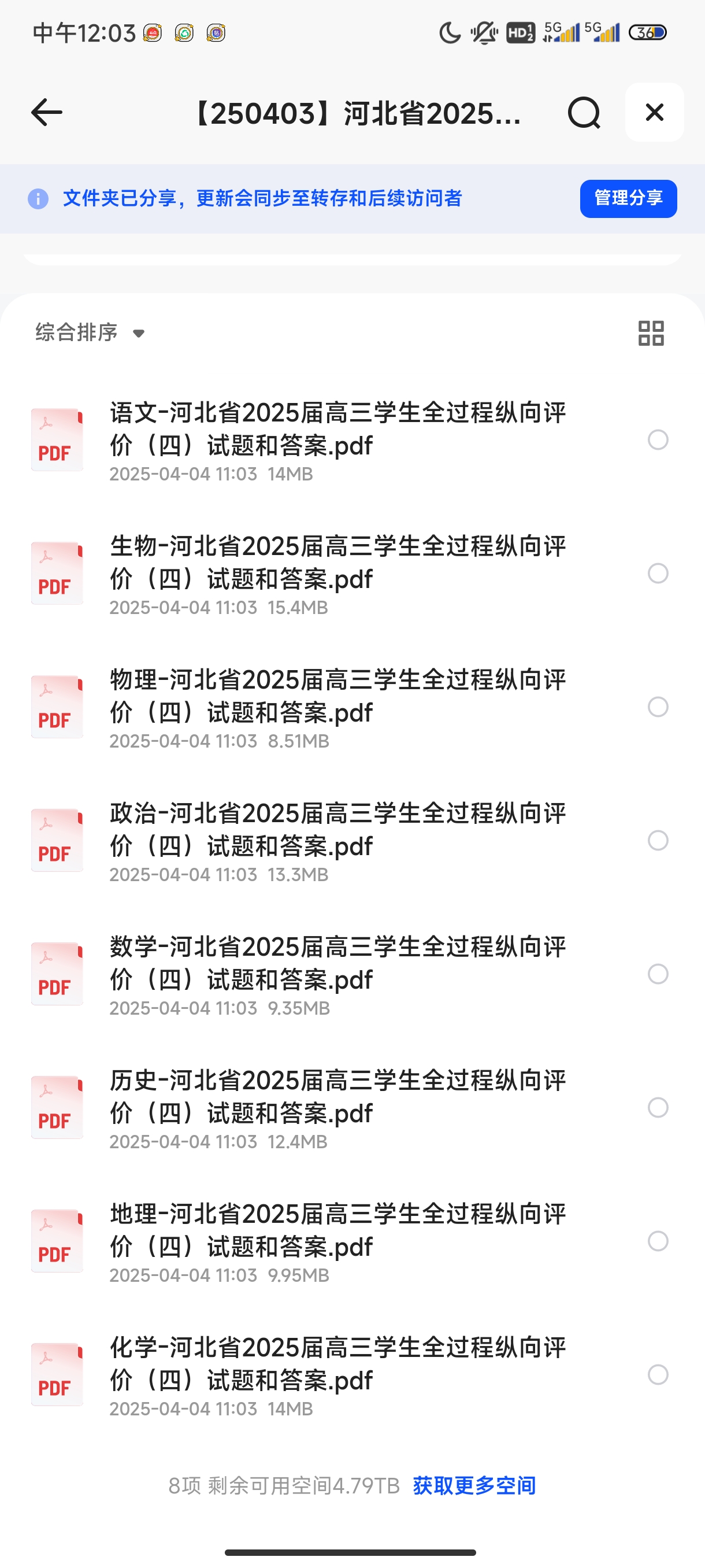This screenshot has height=1568, width=705.
Task: Close the folder with the X button
Action: point(655,113)
